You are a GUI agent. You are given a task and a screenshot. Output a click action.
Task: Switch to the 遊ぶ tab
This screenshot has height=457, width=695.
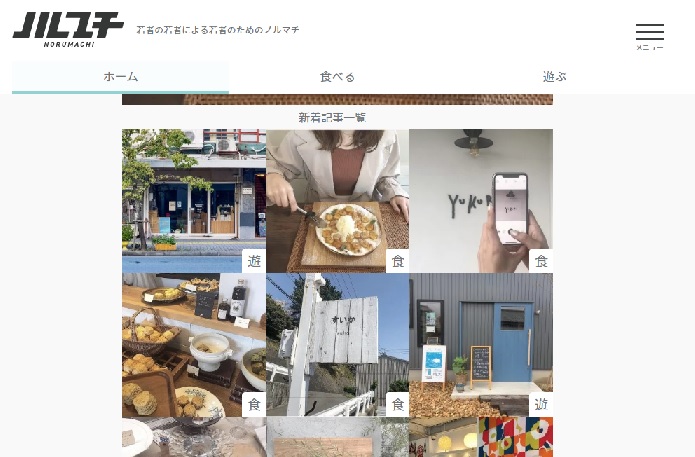click(554, 77)
